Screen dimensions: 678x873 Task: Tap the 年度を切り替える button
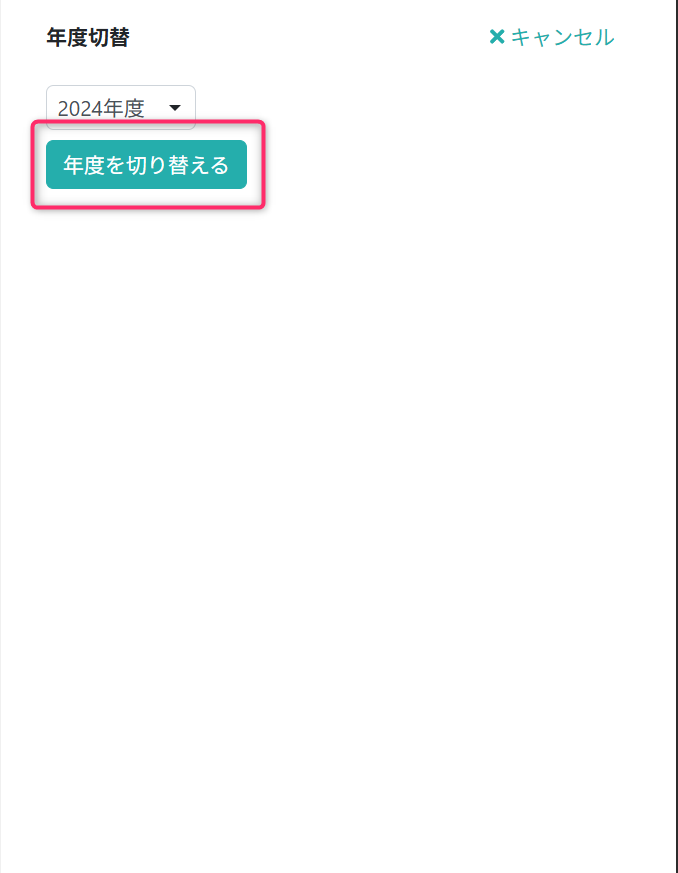[146, 165]
